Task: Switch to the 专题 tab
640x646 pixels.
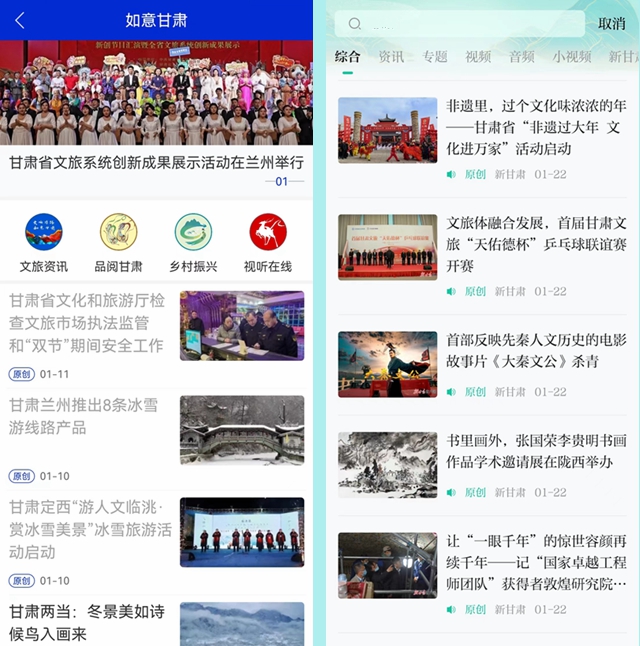Action: (x=434, y=57)
